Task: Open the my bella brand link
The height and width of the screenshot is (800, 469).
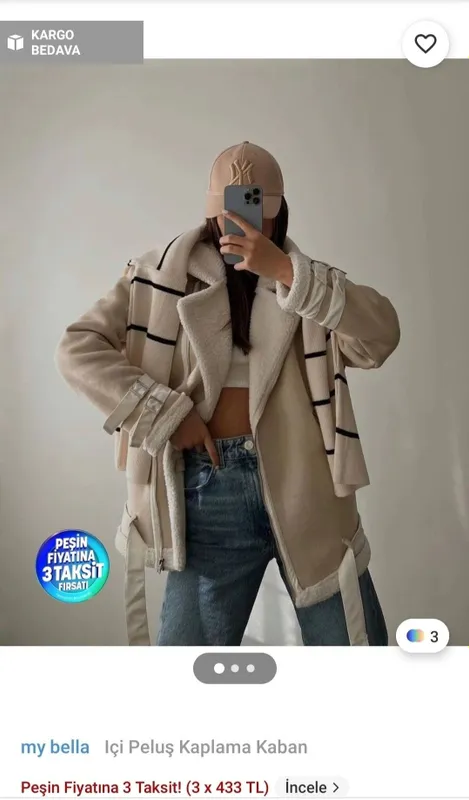Action: click(x=55, y=747)
